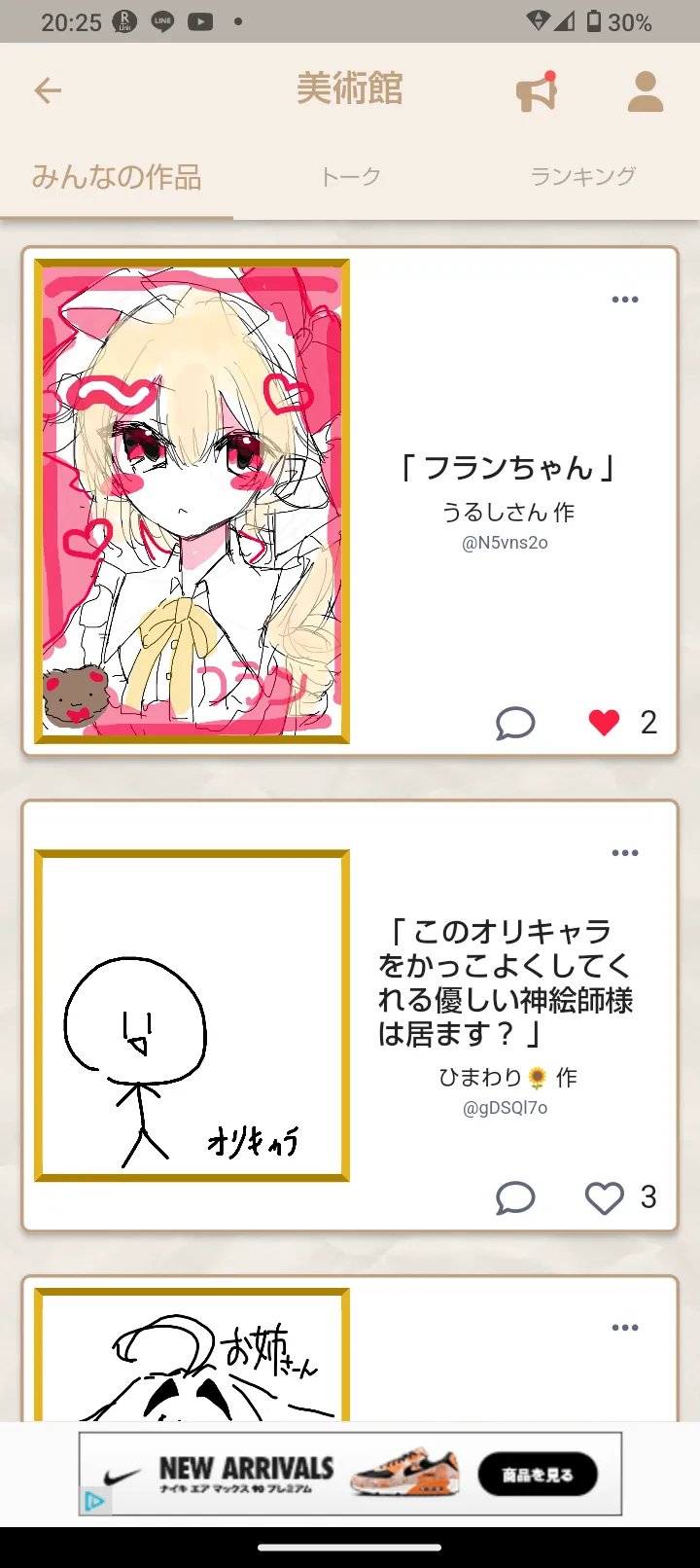Open more options on ひまわり's artwork card
Image resolution: width=700 pixels, height=1568 pixels.
tap(625, 853)
